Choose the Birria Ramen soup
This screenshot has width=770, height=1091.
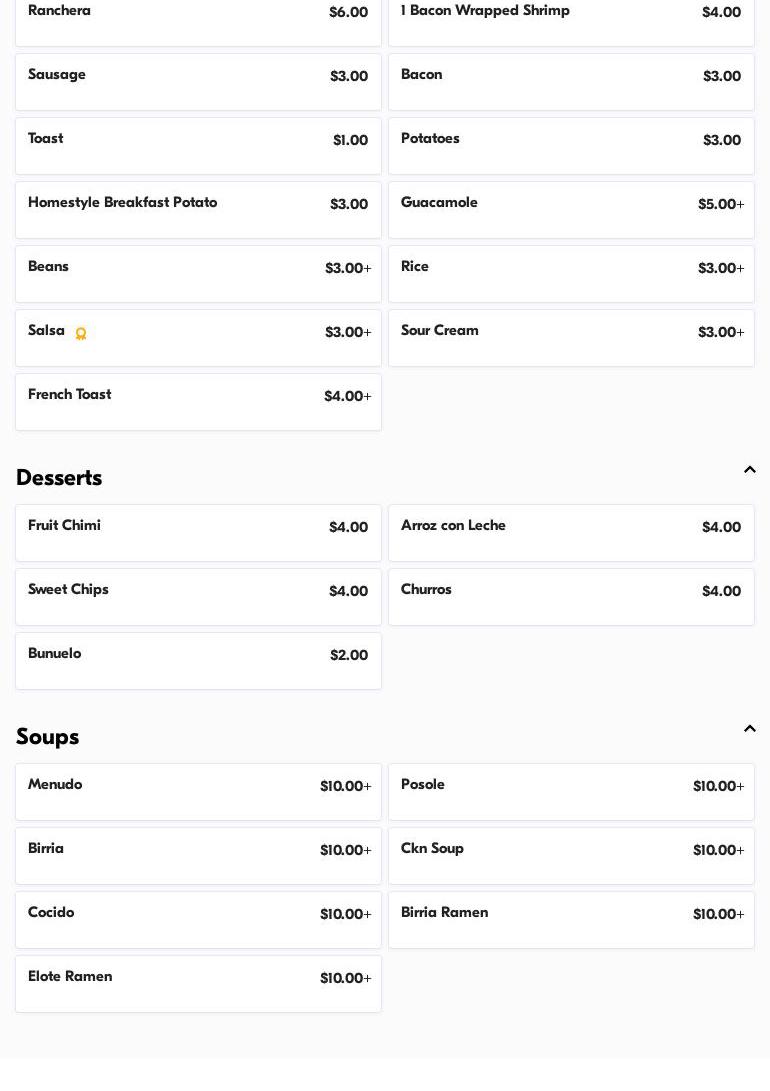tap(571, 920)
